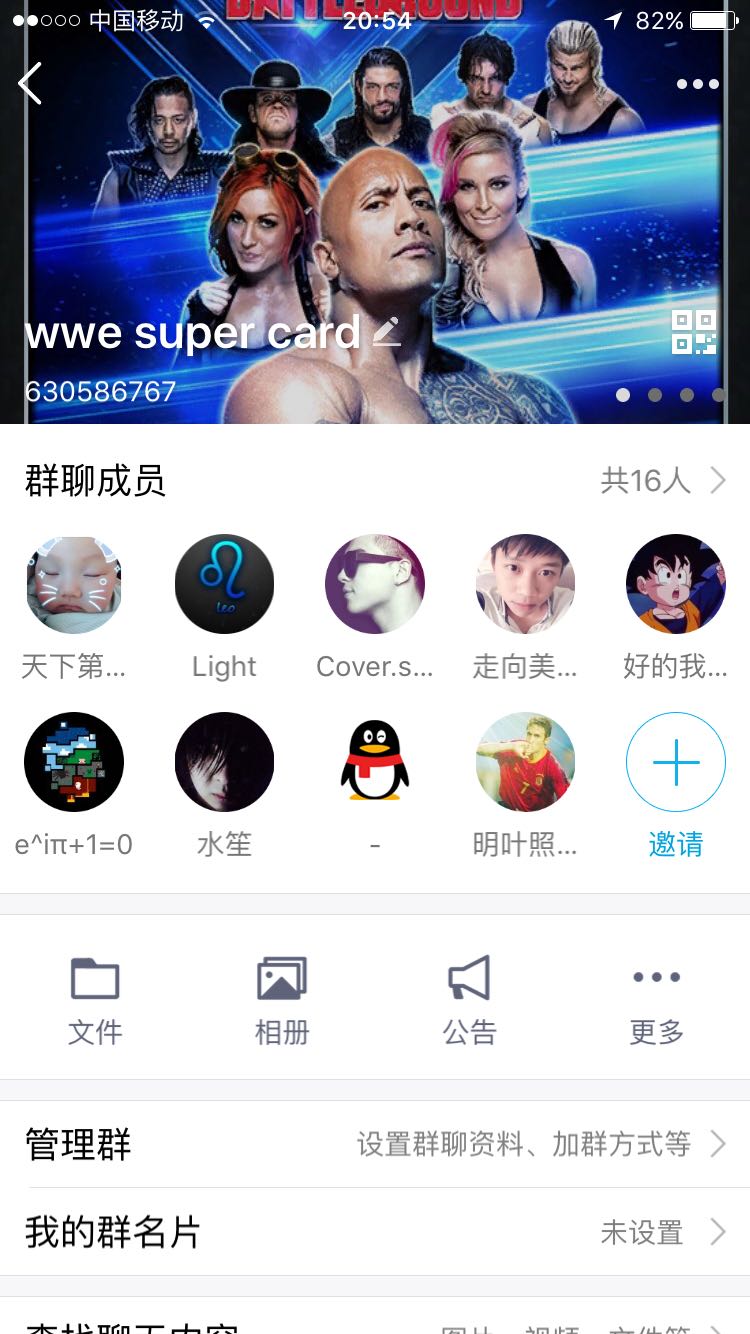
Task: Open member 天下第's profile
Action: pos(74,584)
